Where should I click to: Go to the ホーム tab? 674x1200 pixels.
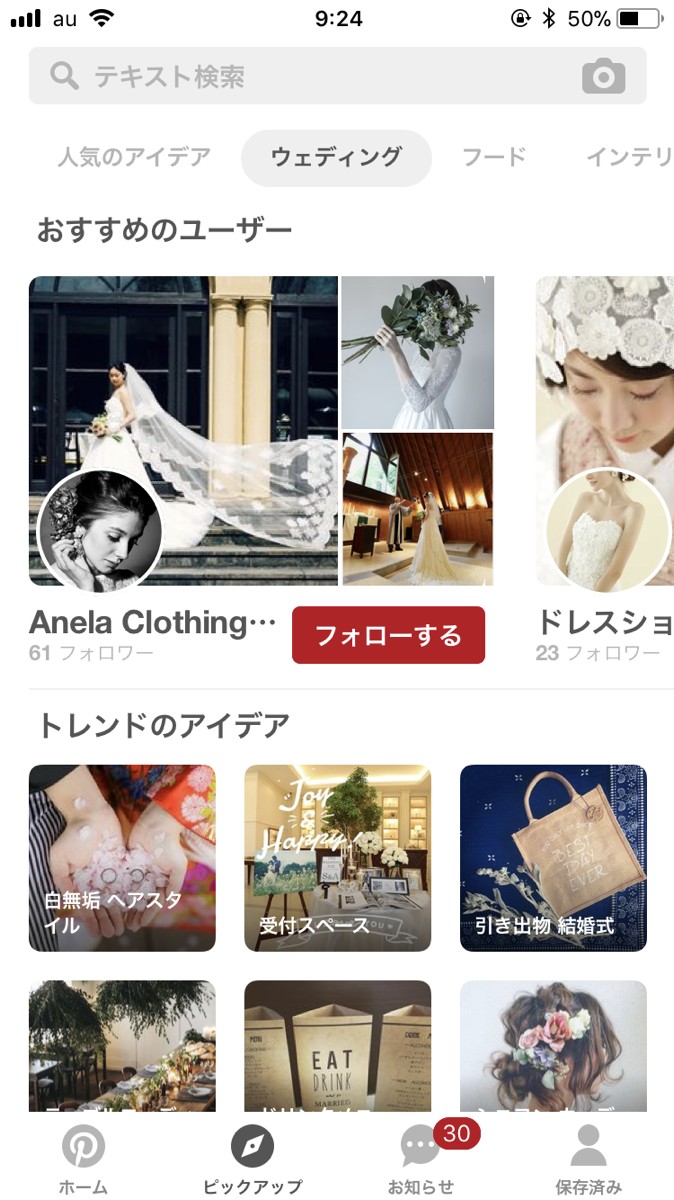click(x=83, y=1160)
